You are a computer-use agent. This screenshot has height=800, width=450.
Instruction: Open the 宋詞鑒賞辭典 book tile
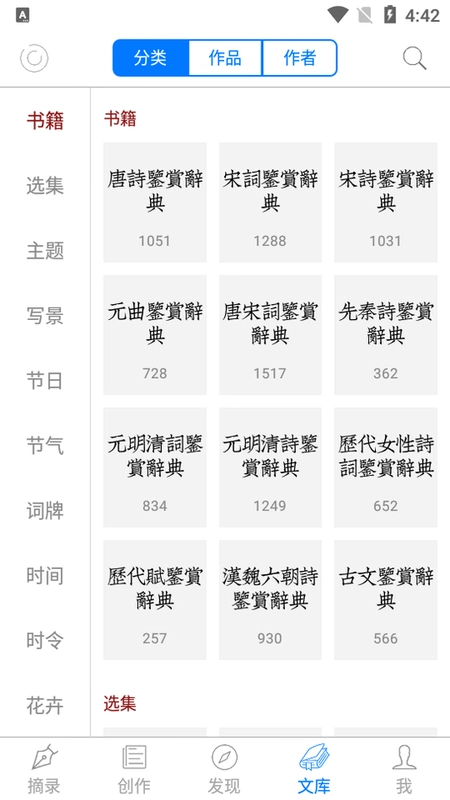click(270, 203)
